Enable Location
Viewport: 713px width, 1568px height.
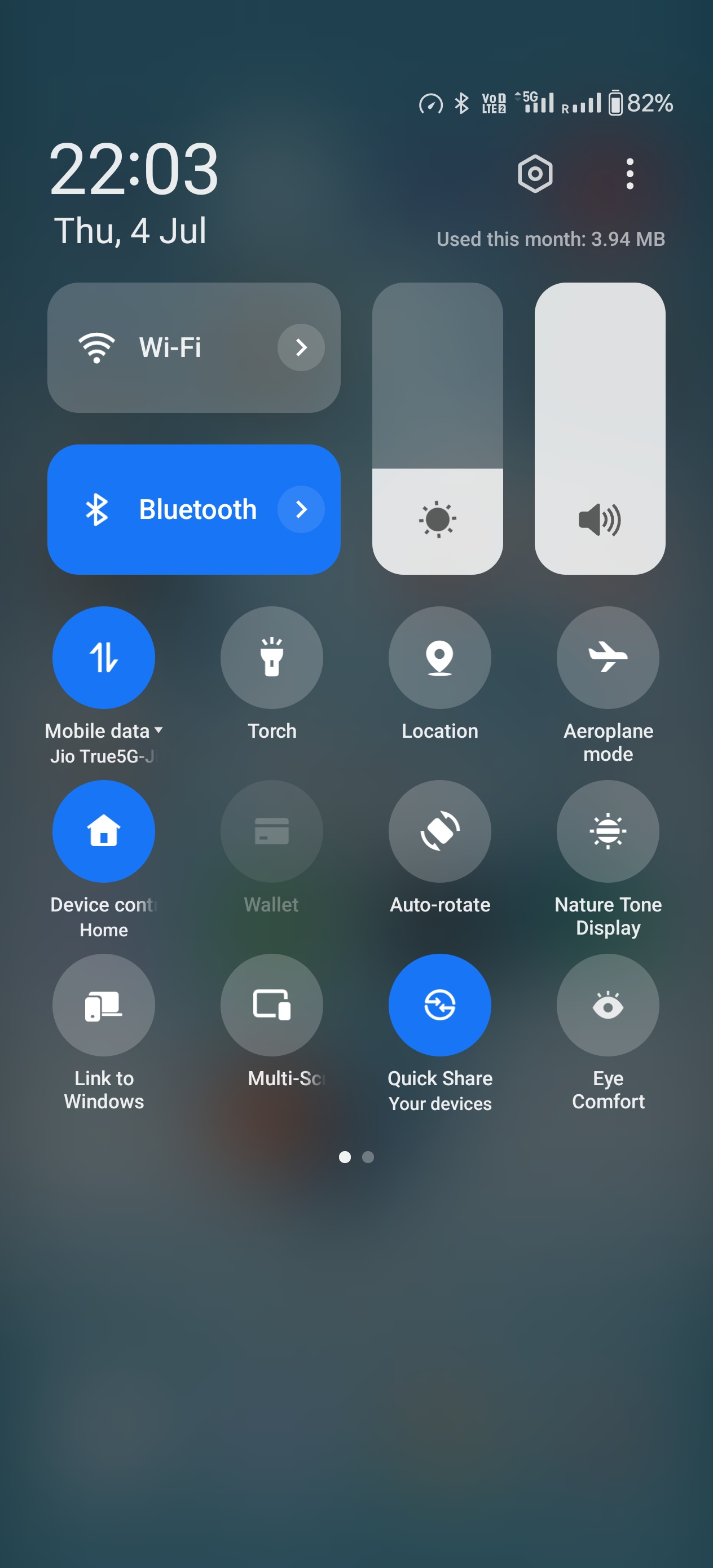(x=439, y=658)
